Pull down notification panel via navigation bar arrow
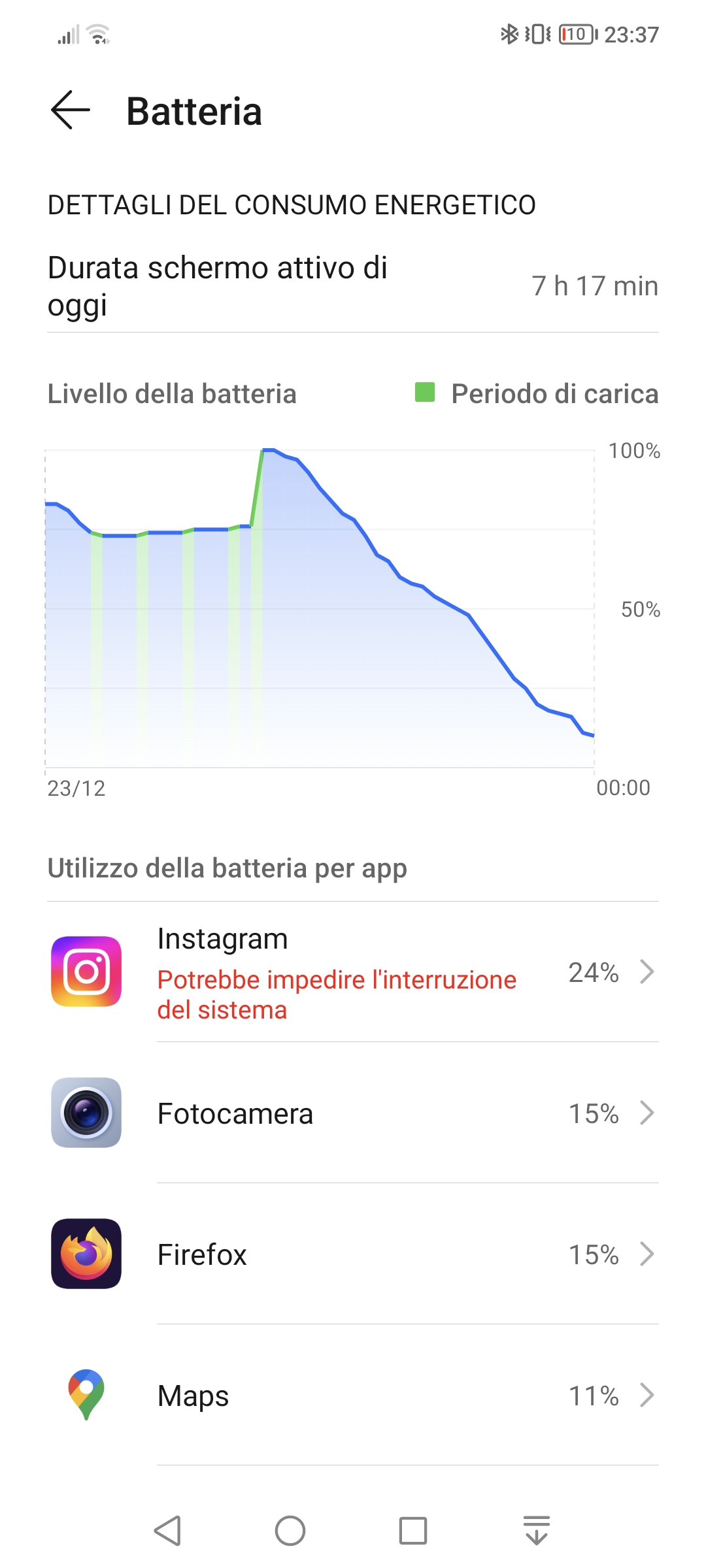The image size is (706, 1568). [x=536, y=1530]
